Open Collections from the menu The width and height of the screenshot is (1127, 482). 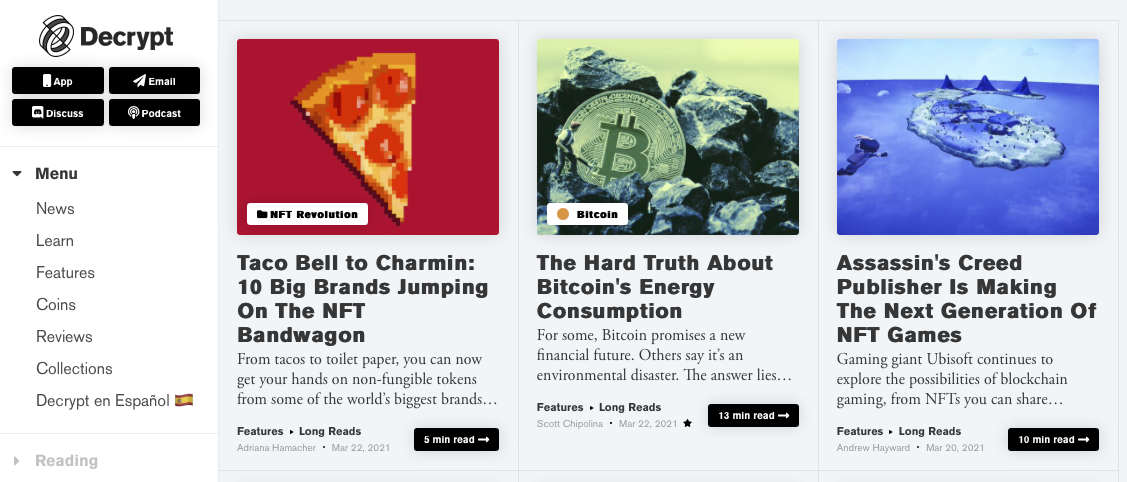tap(74, 369)
